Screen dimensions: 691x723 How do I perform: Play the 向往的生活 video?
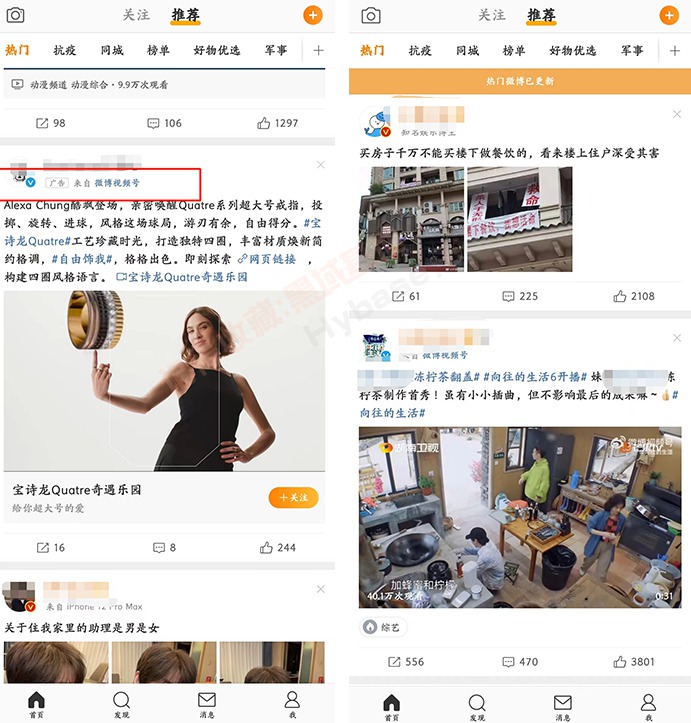point(520,518)
